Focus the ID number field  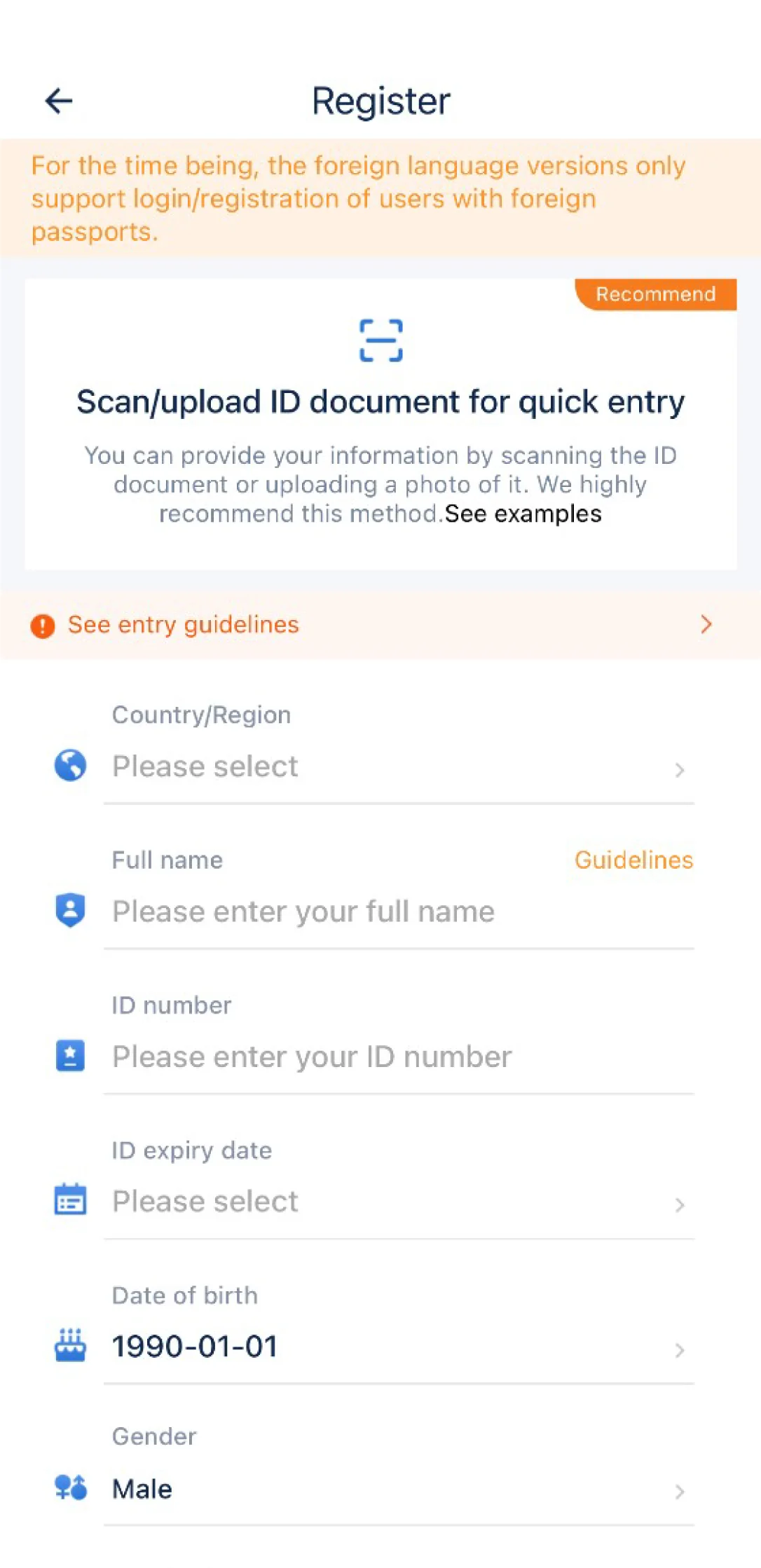click(399, 1057)
